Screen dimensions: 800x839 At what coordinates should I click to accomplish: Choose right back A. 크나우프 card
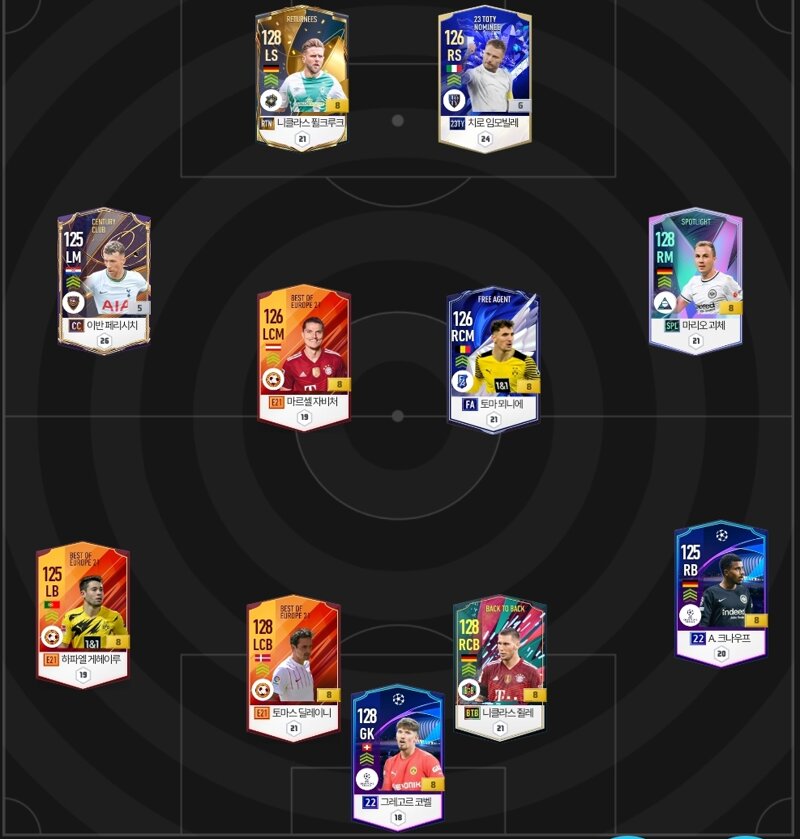[721, 592]
